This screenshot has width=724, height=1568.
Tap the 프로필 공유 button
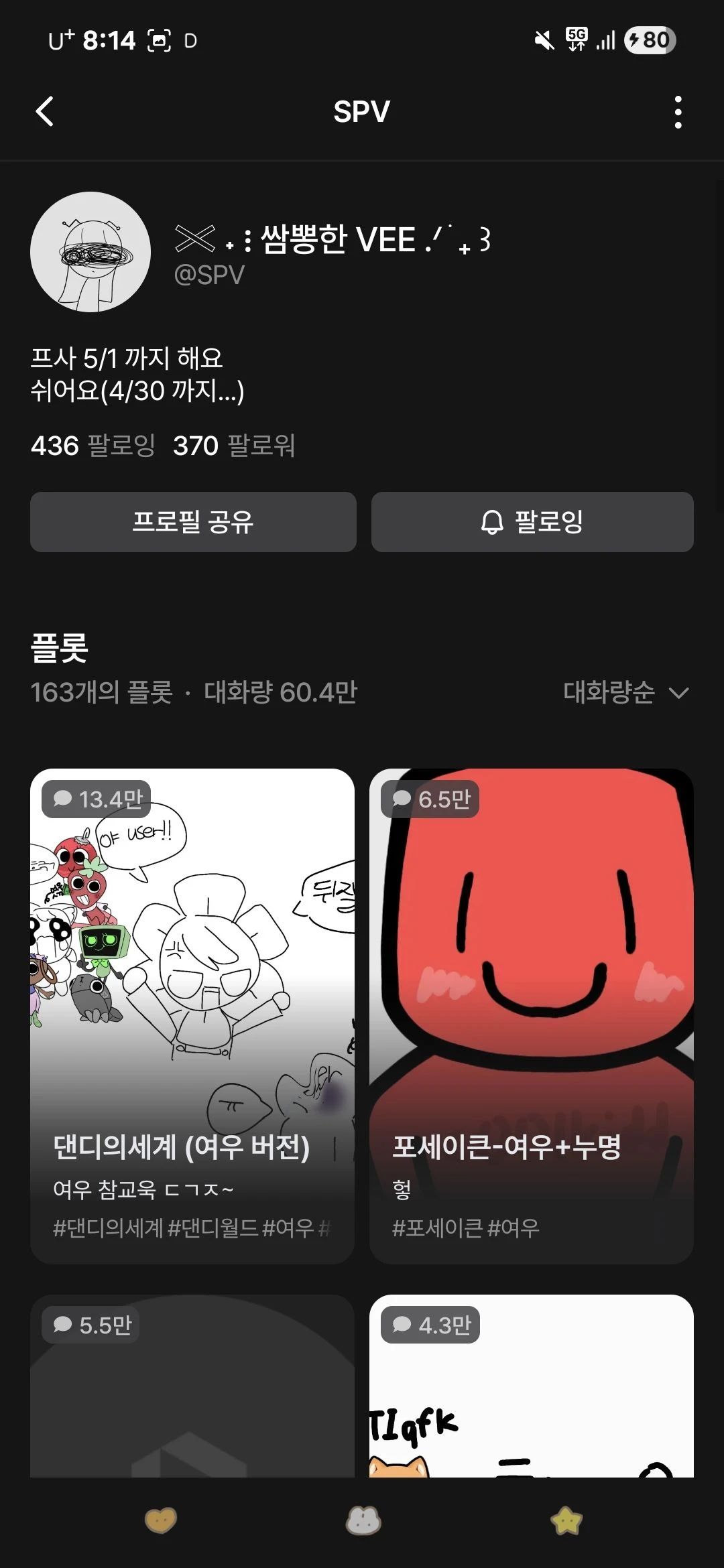193,522
